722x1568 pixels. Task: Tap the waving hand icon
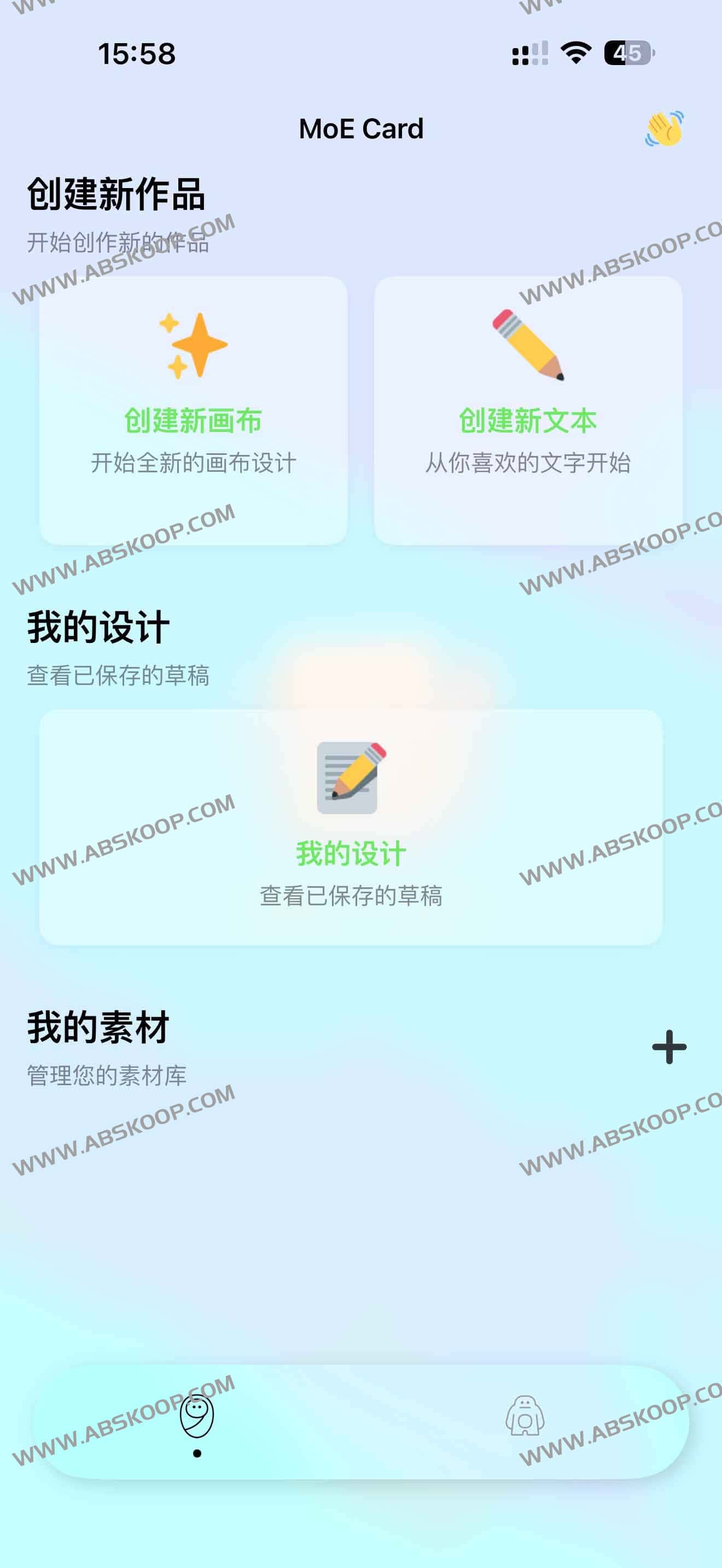click(x=664, y=128)
